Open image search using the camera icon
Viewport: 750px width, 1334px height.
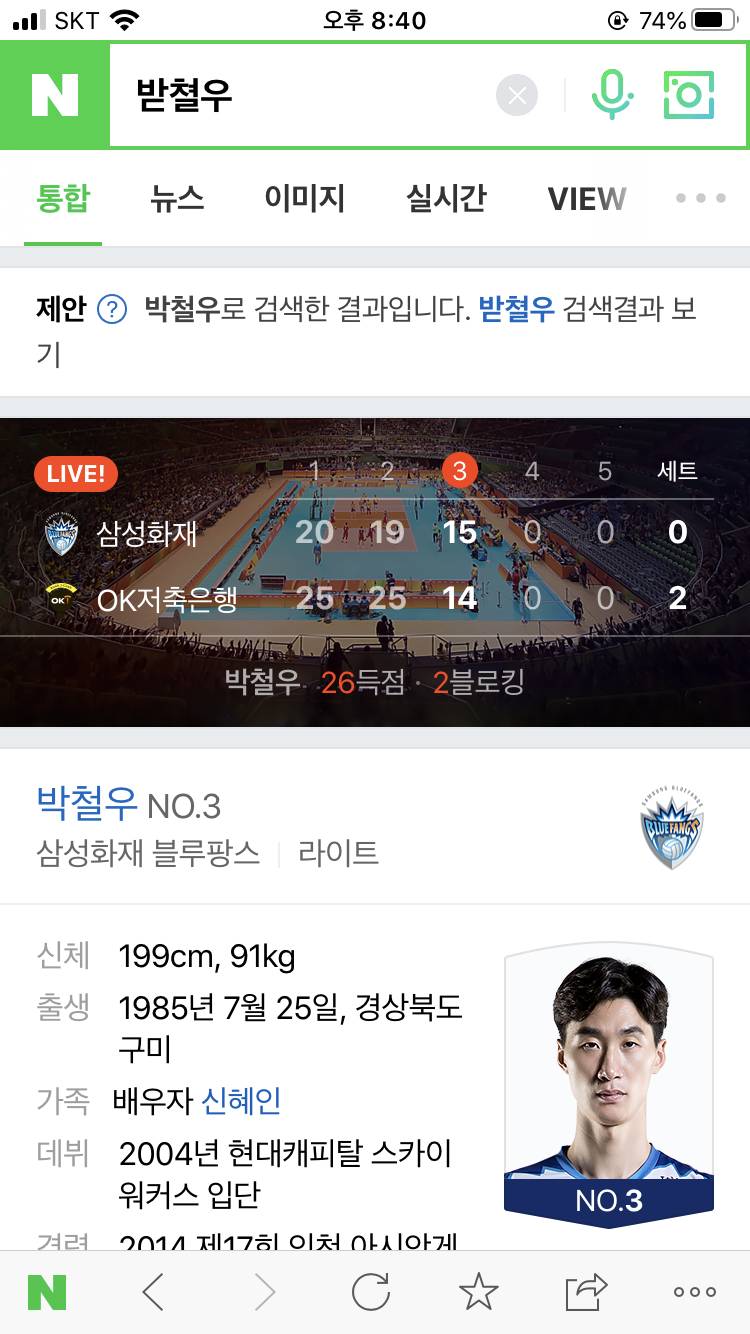click(x=687, y=94)
